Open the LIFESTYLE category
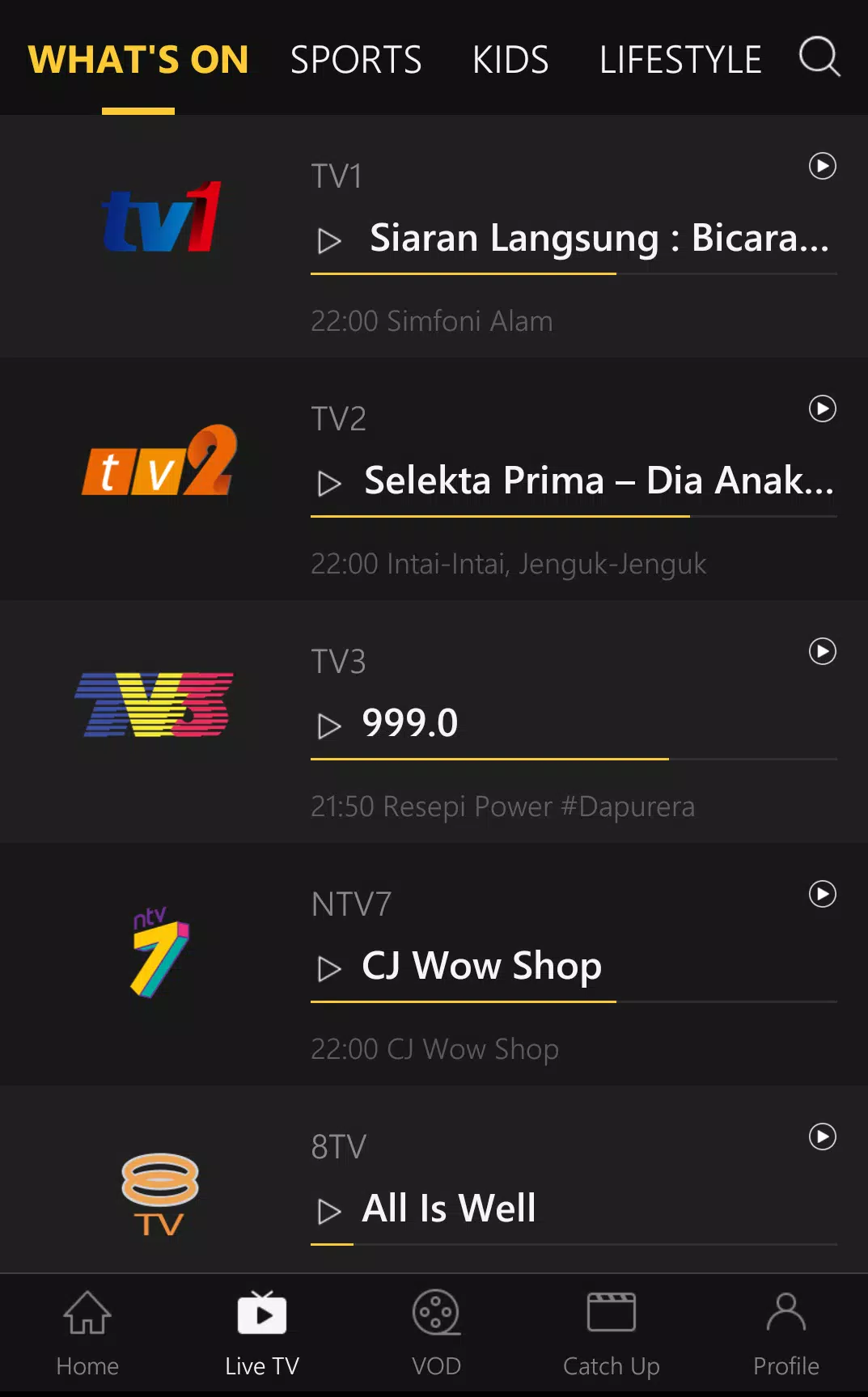Screen dimensions: 868x1397 click(x=680, y=59)
